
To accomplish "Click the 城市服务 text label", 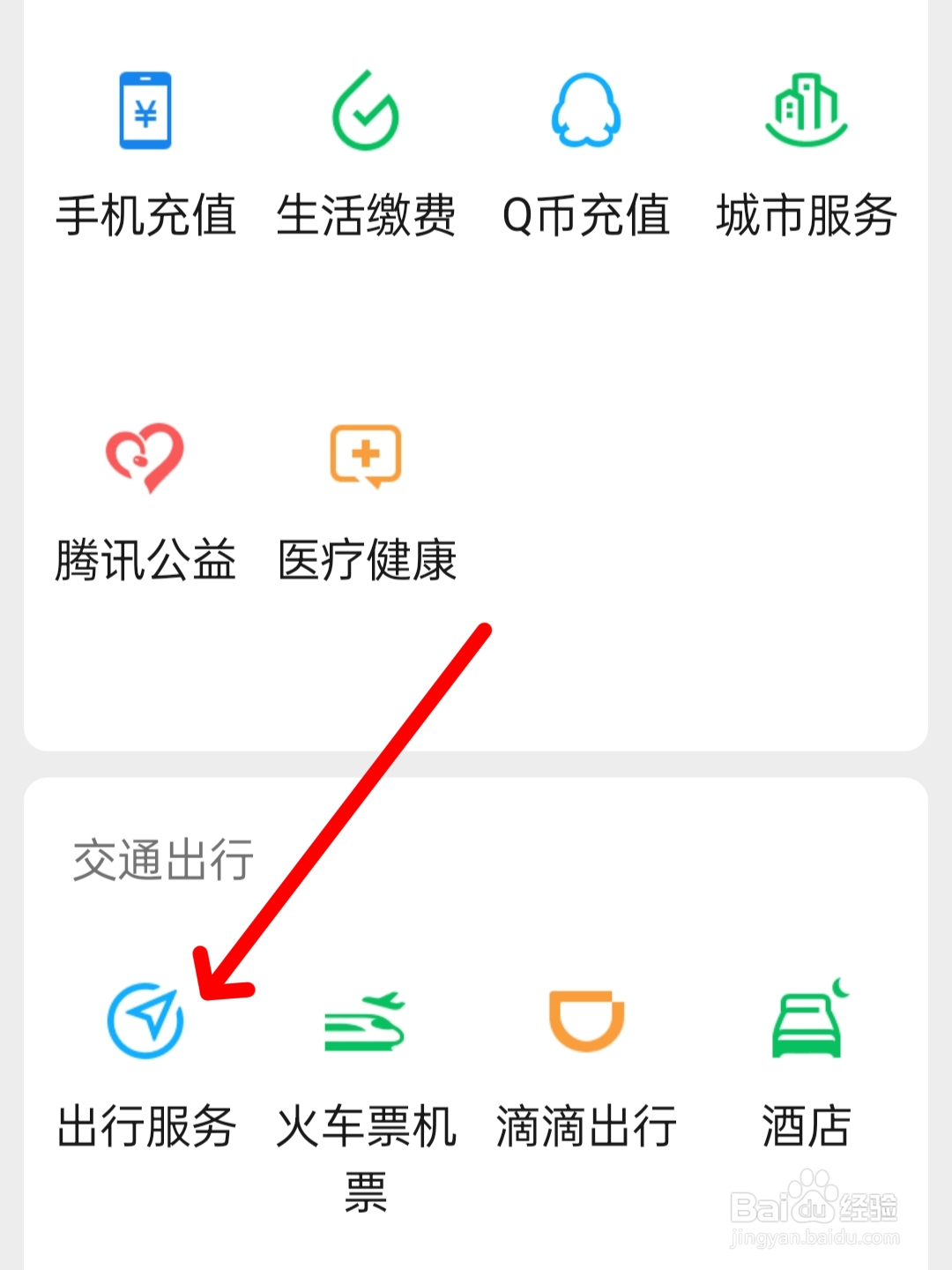I will point(807,212).
